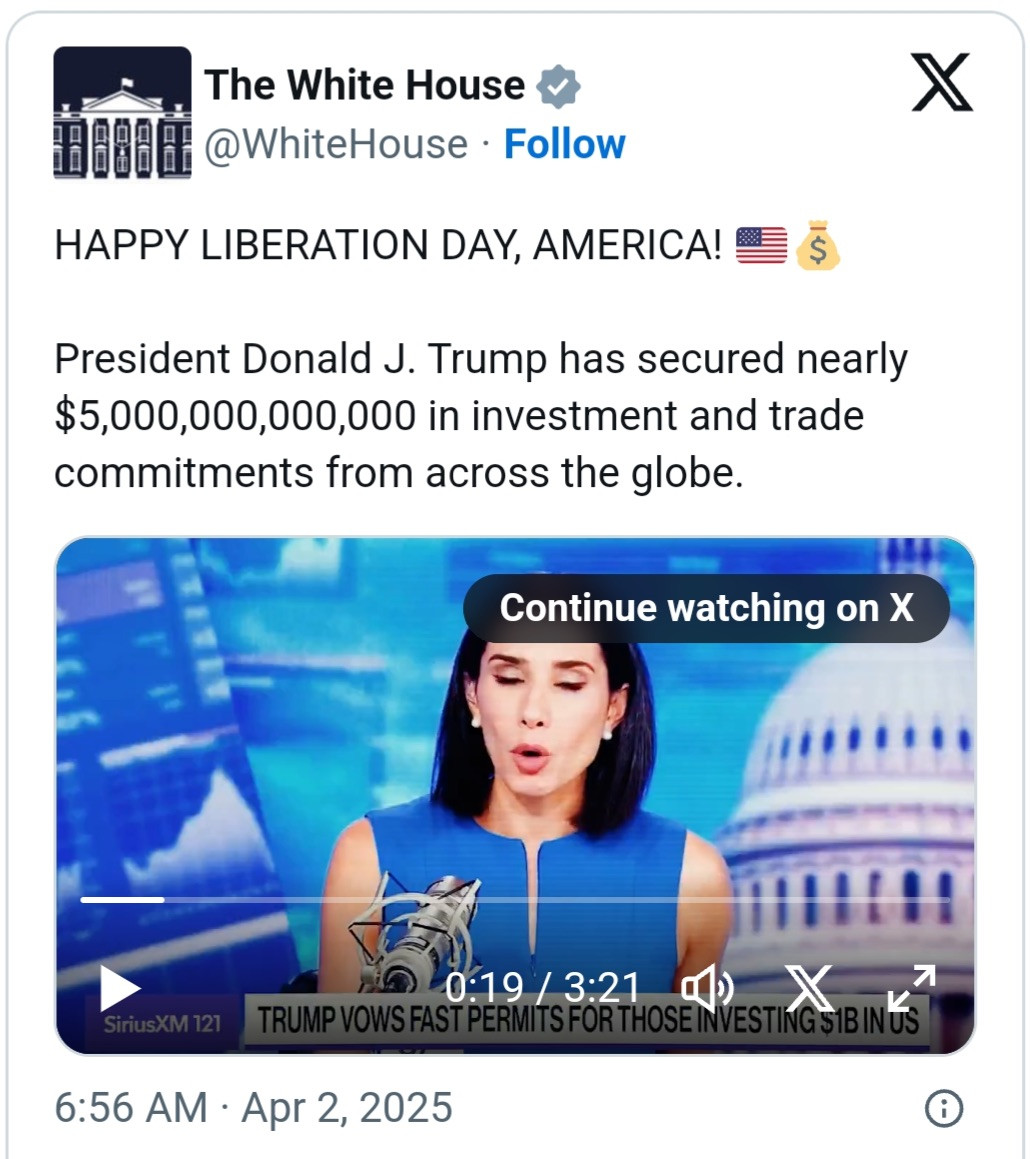The width and height of the screenshot is (1030, 1159).
Task: Tap Continue watching on X
Action: point(706,607)
